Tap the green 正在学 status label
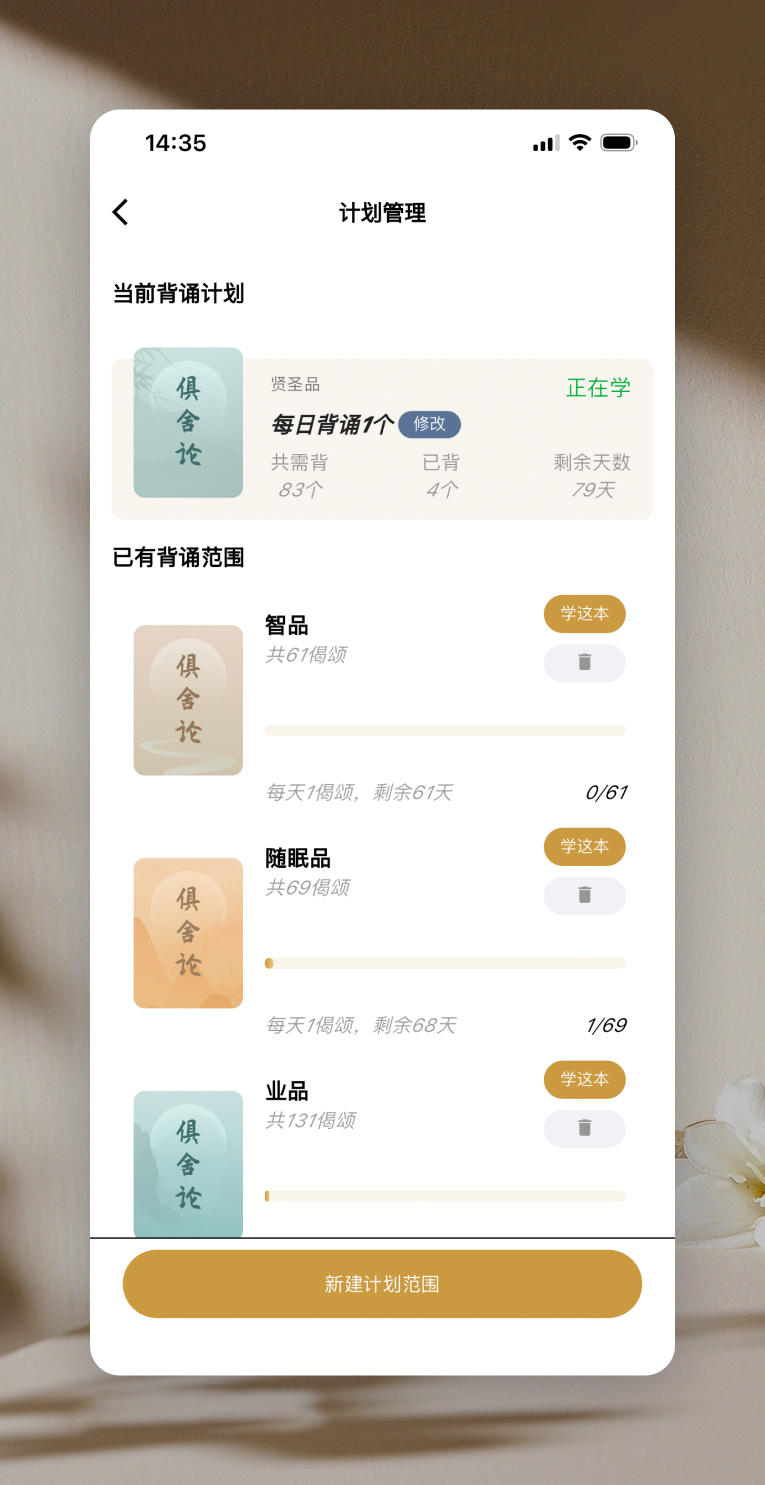The width and height of the screenshot is (765, 1485). [x=598, y=389]
